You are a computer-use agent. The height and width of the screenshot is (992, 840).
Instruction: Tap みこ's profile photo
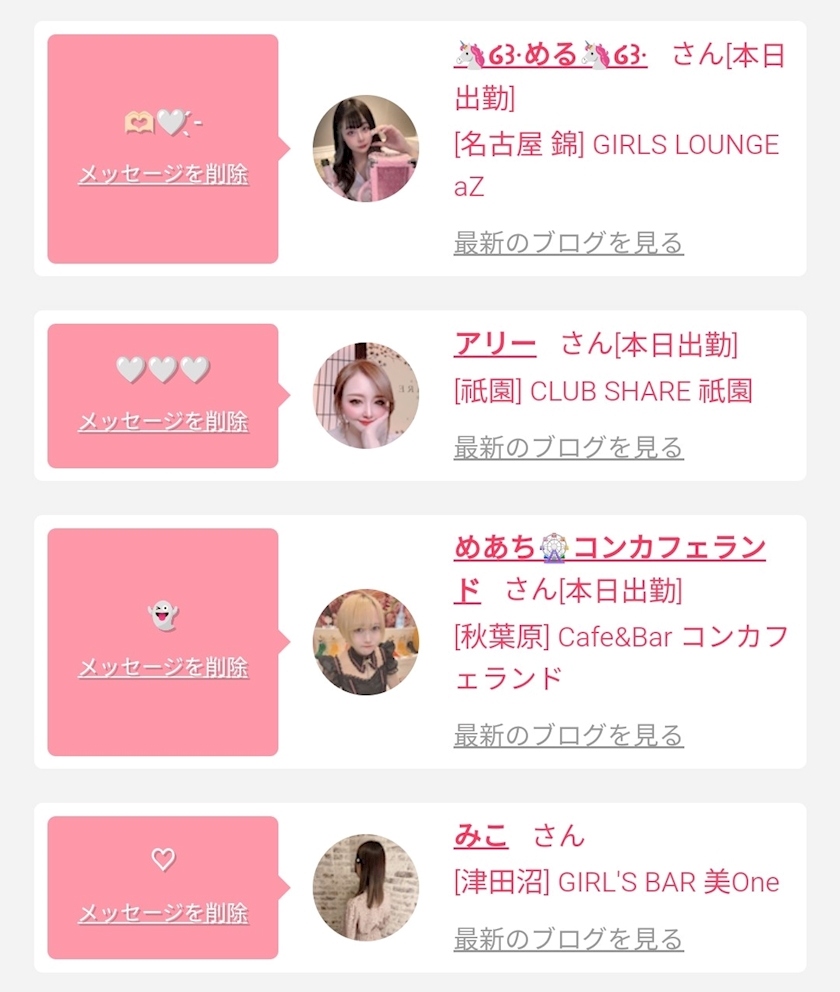tap(366, 888)
